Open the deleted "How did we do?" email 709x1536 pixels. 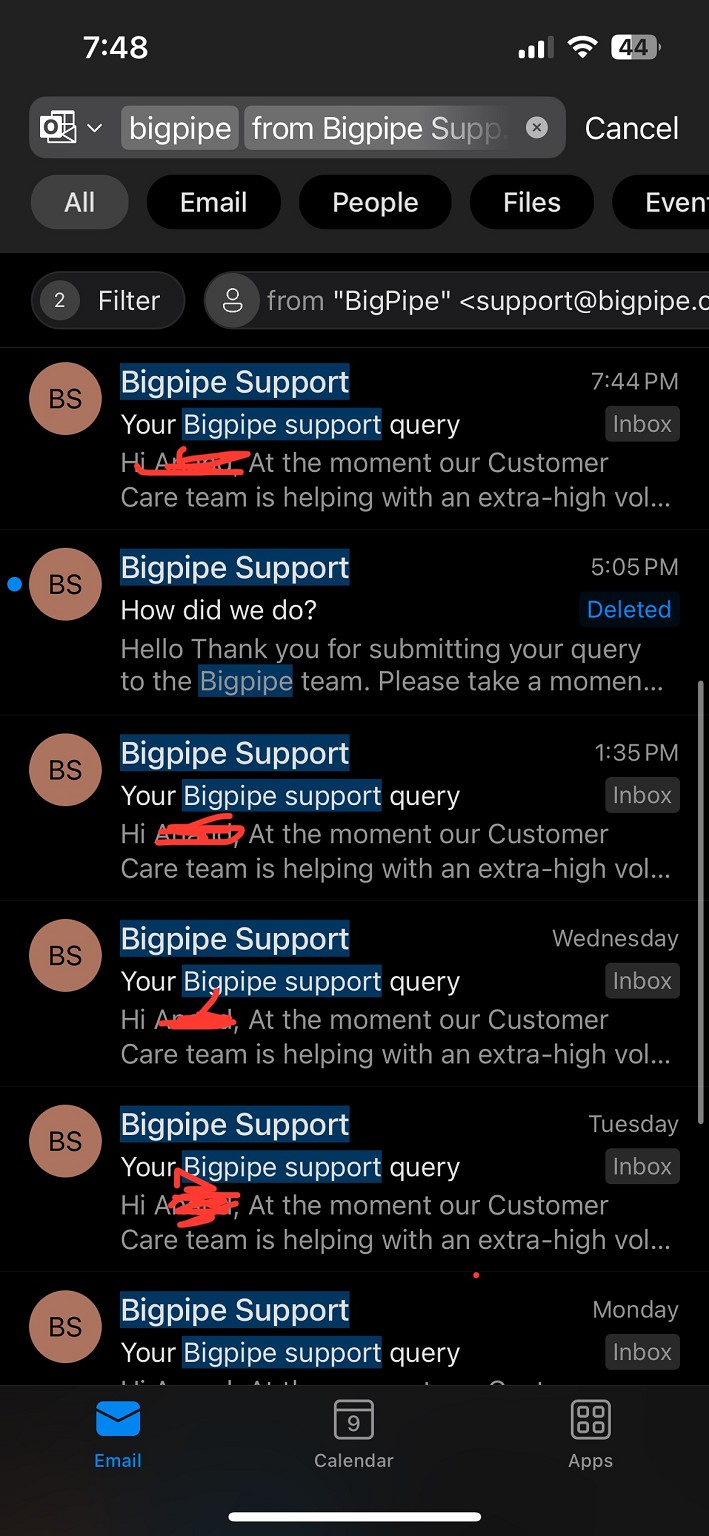(354, 622)
